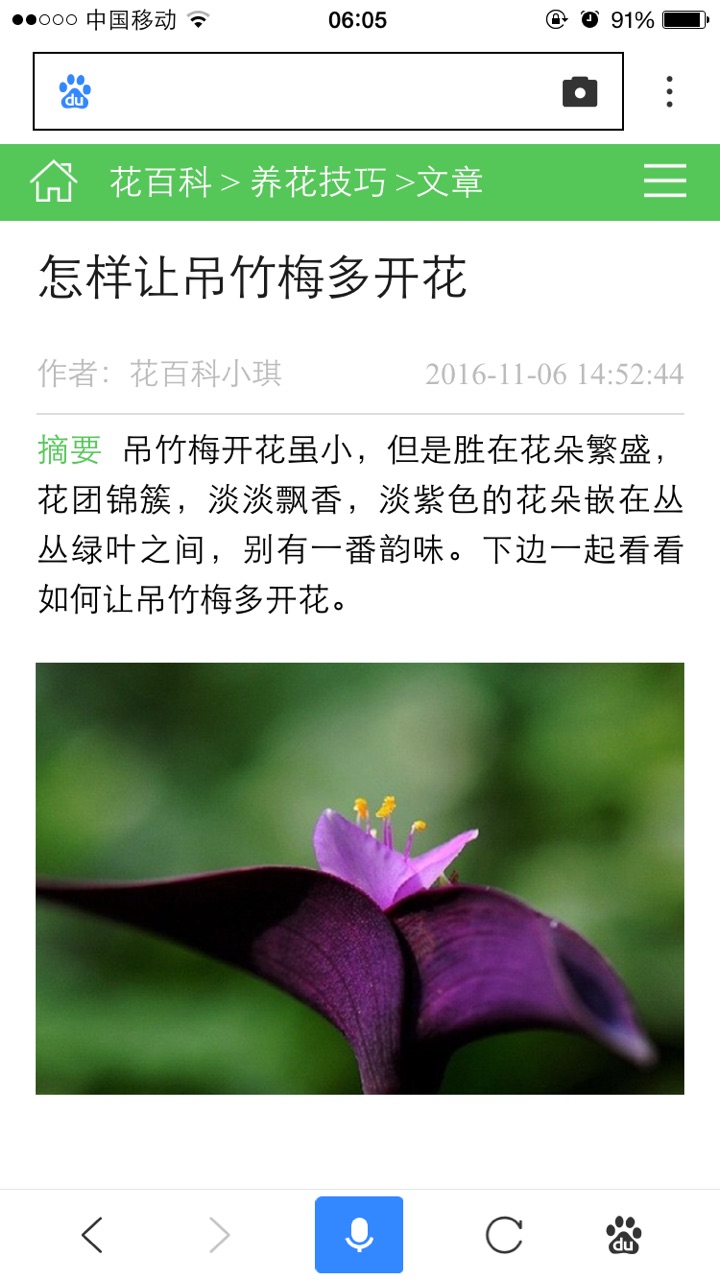Open the purple flower article image
720x1281 pixels.
tap(360, 878)
